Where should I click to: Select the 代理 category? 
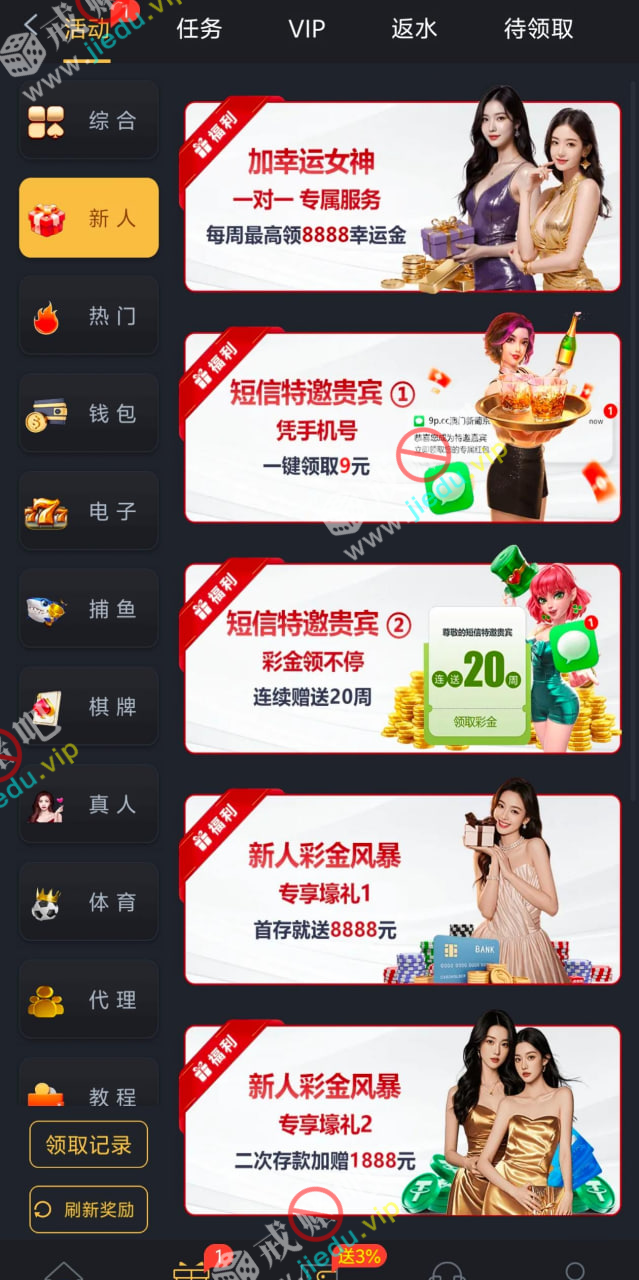[x=89, y=999]
